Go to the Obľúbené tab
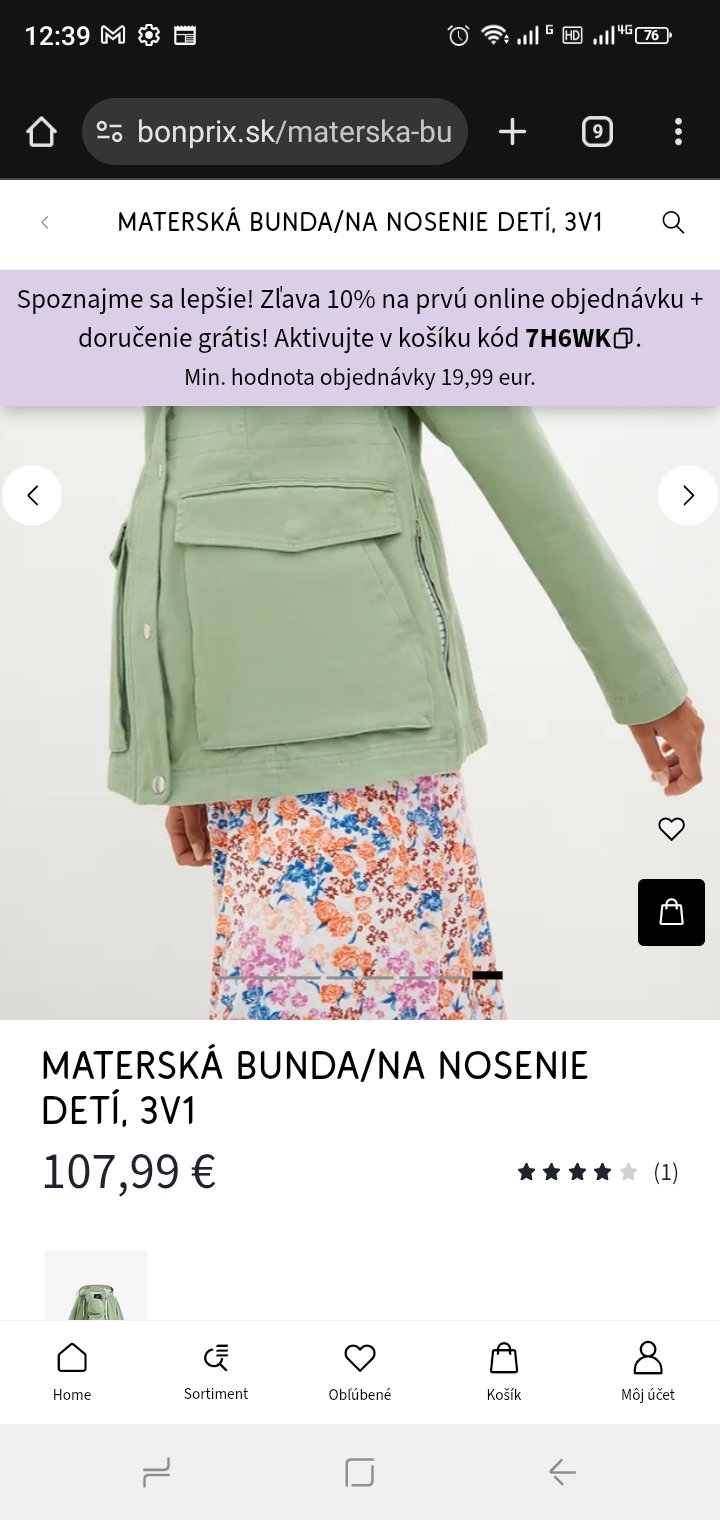720x1520 pixels. click(360, 1372)
